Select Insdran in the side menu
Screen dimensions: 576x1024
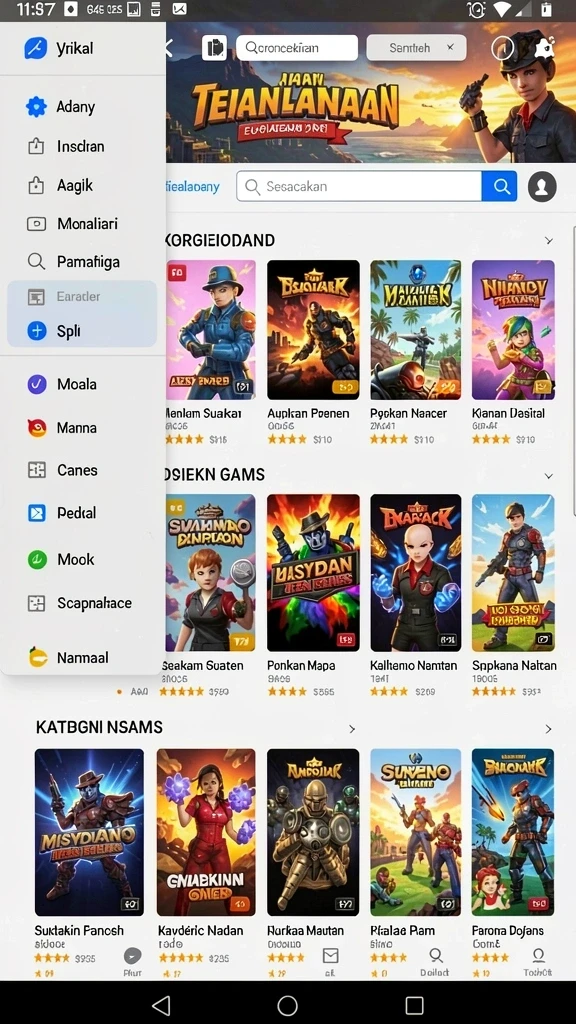click(x=82, y=146)
